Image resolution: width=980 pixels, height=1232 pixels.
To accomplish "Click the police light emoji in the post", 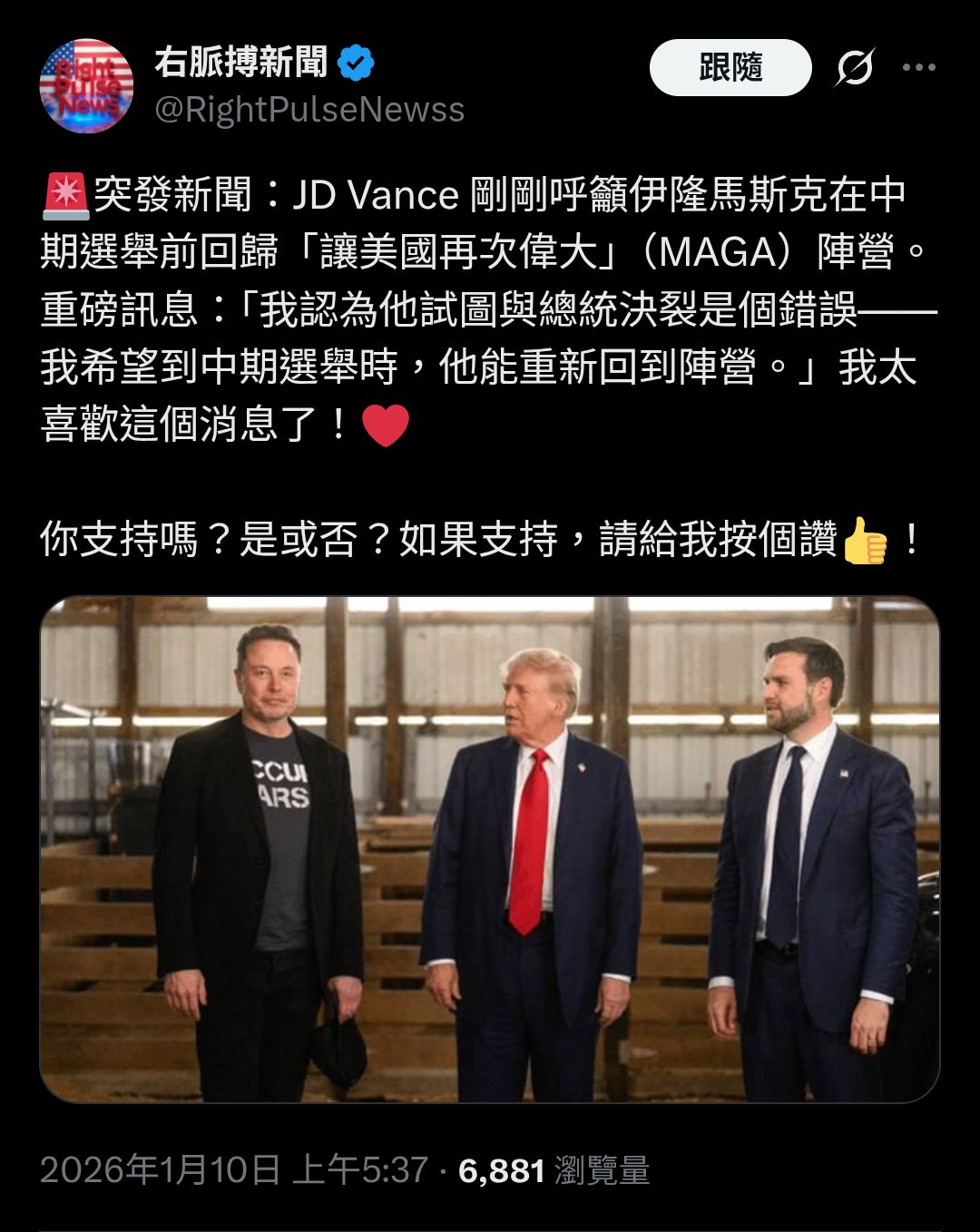I will point(64,195).
